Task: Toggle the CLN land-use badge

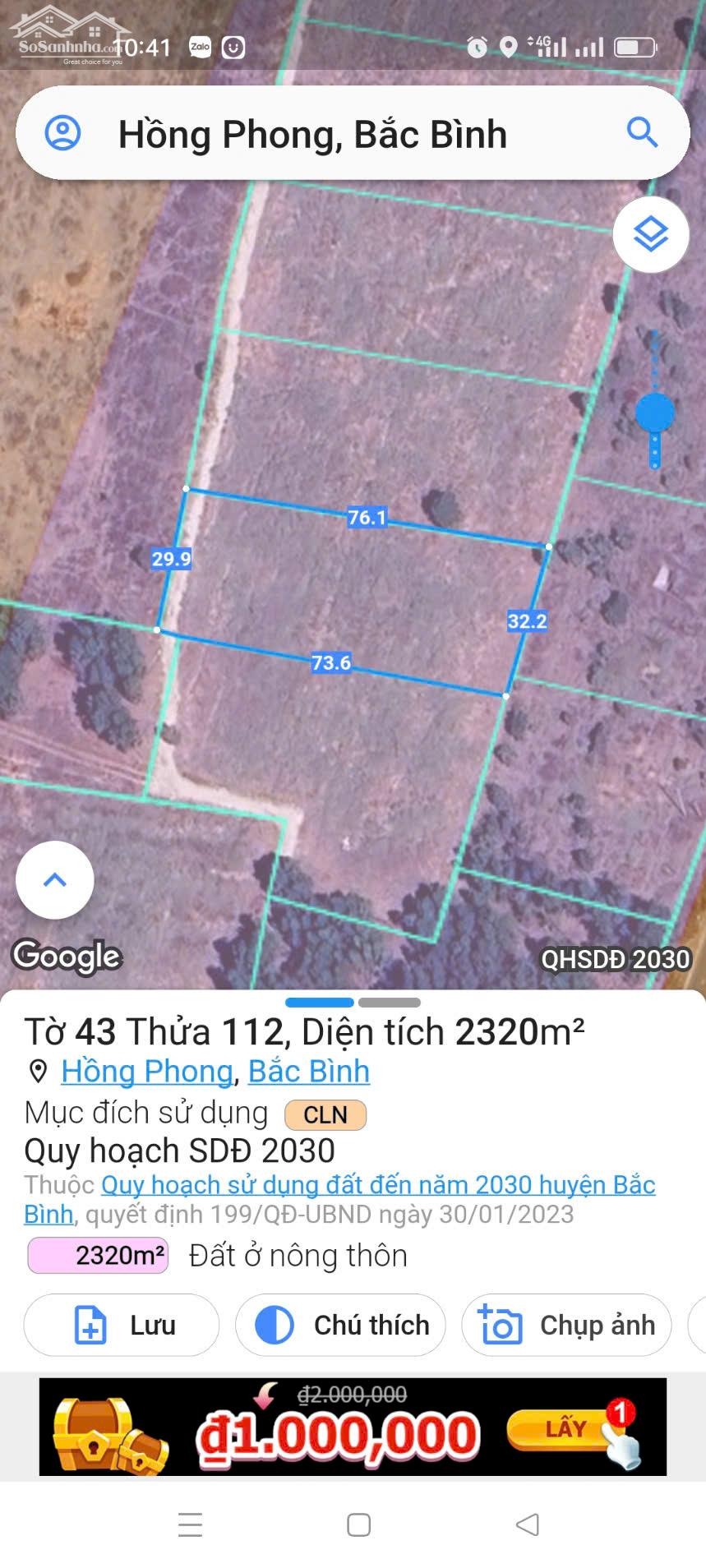Action: click(x=324, y=1114)
